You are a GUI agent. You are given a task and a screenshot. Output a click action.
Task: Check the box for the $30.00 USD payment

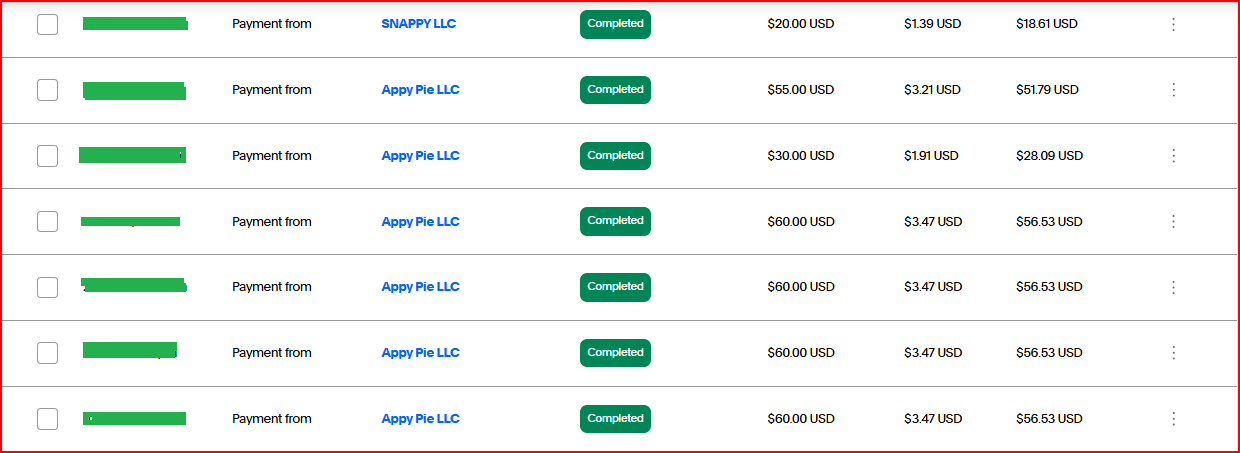[47, 156]
